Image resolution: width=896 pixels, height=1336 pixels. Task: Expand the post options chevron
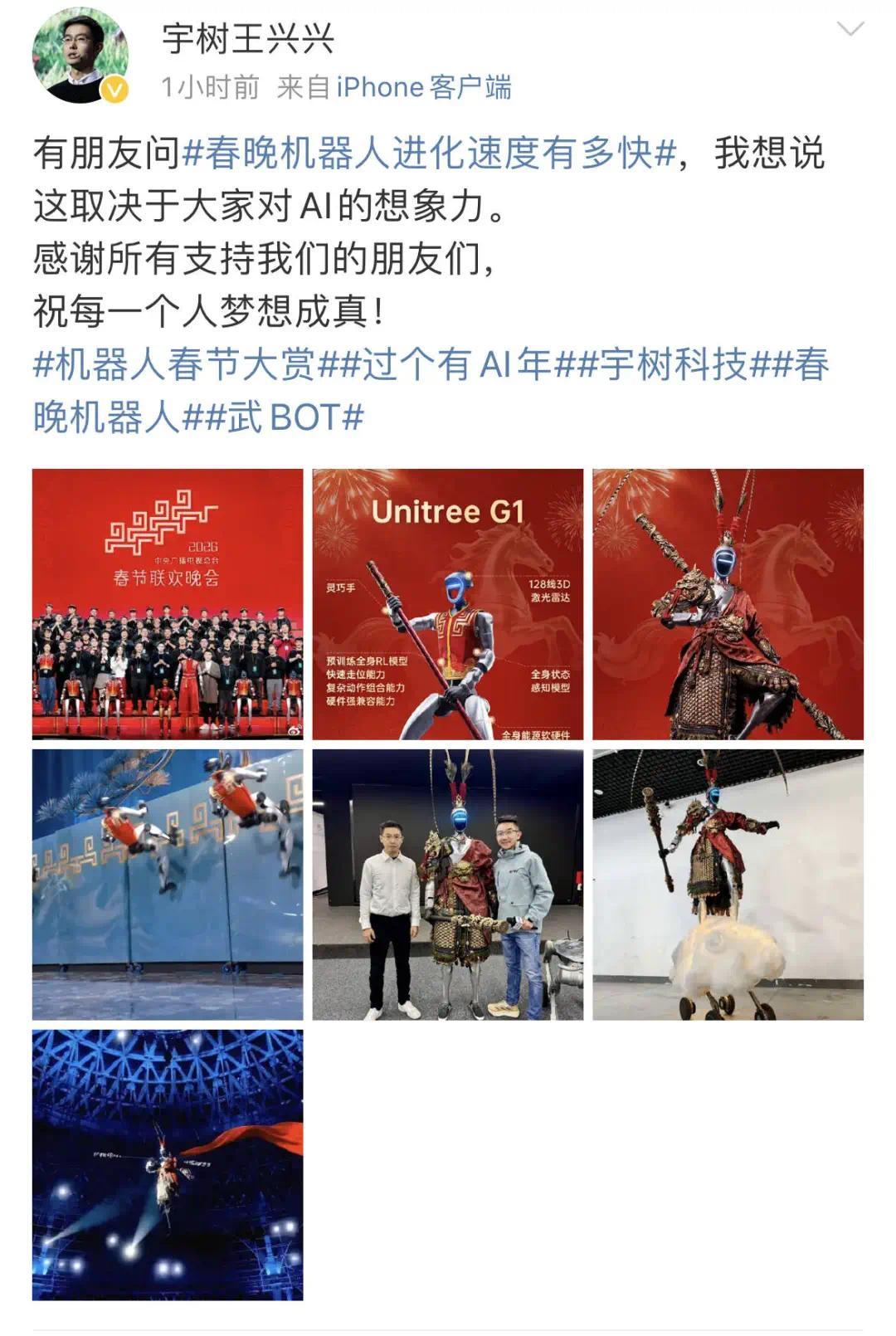850,30
